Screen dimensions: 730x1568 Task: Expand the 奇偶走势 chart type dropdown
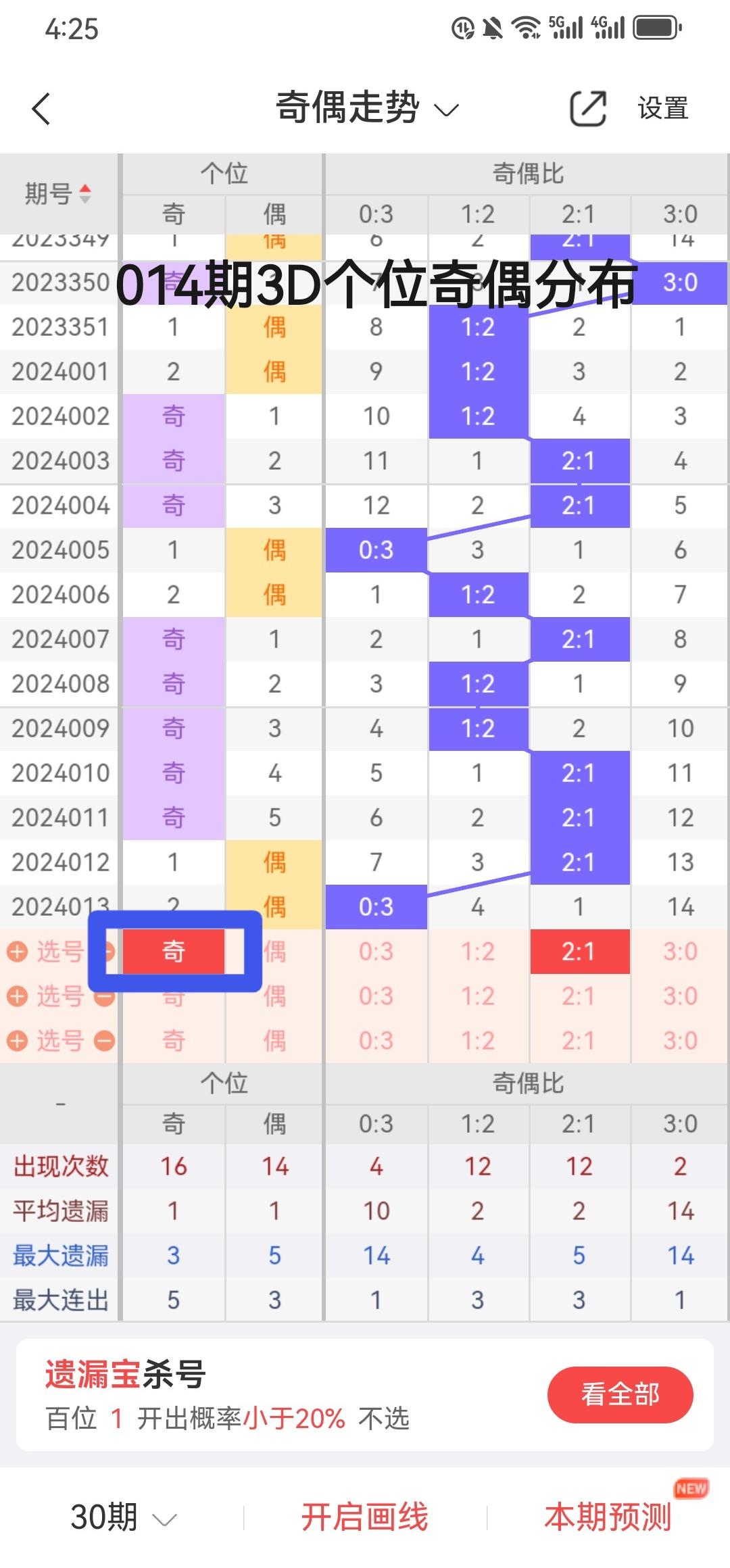pyautogui.click(x=367, y=108)
